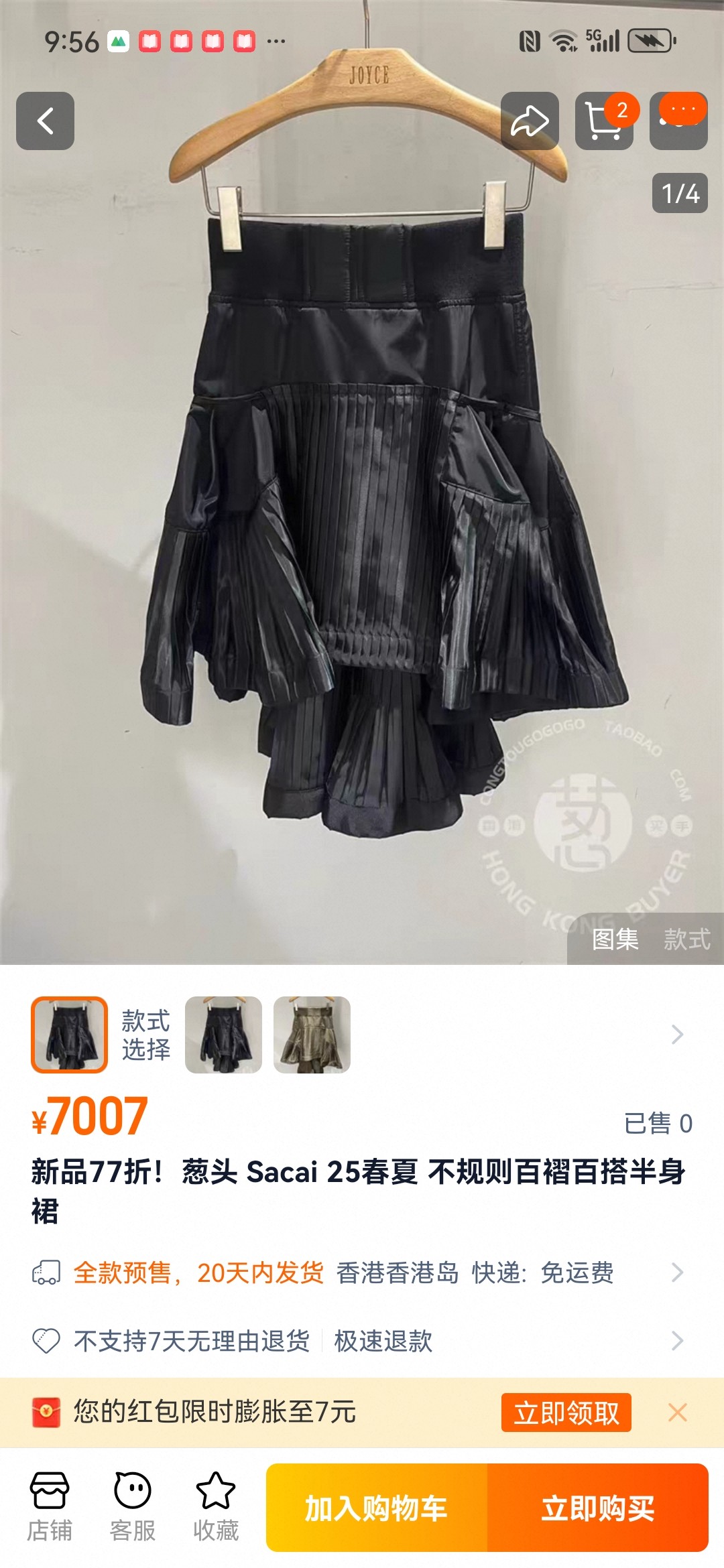Share this Sacai skirt listing
This screenshot has height=1568, width=724.
click(x=530, y=121)
